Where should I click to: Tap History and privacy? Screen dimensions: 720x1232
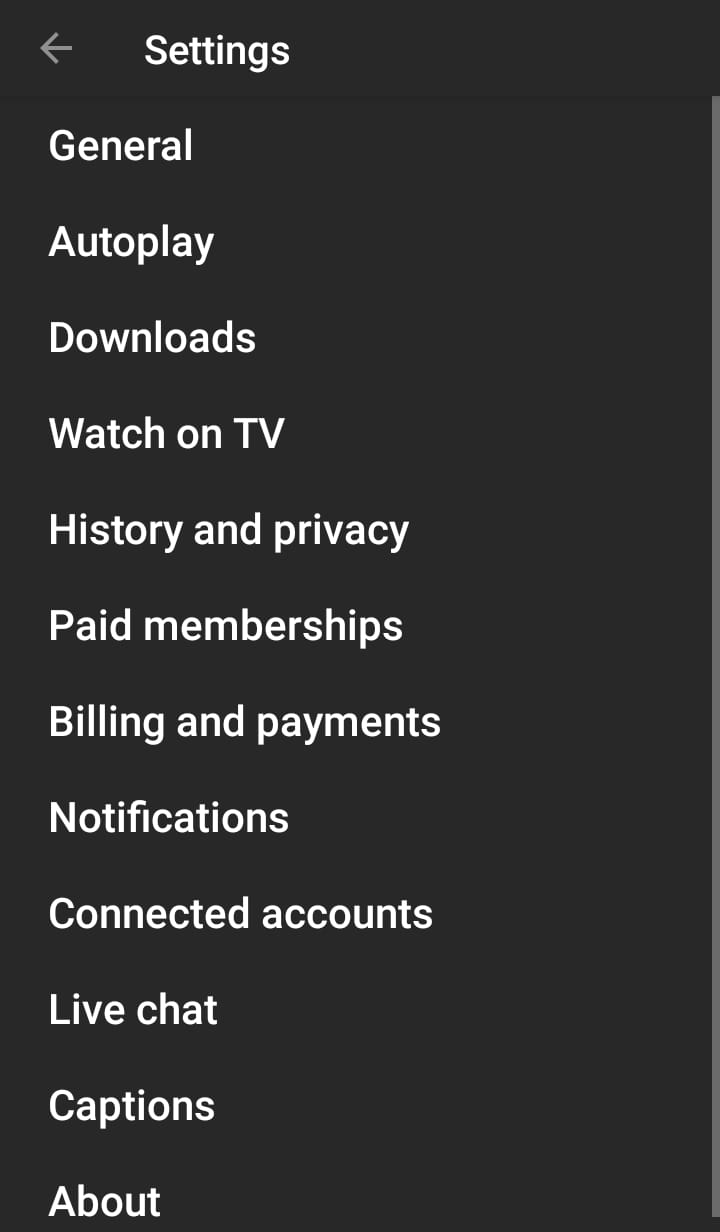(x=229, y=530)
